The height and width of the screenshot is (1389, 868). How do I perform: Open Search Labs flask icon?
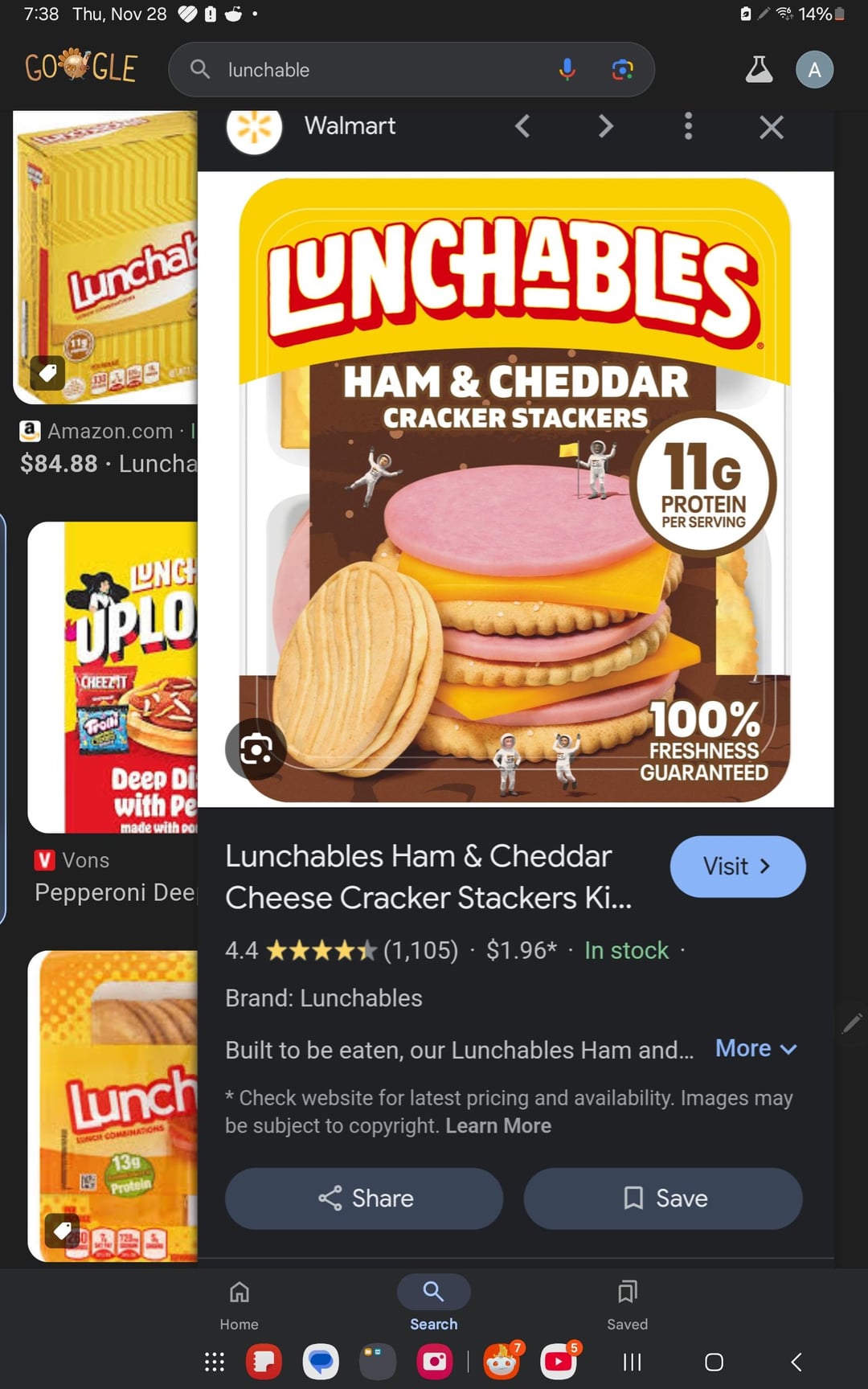click(759, 70)
